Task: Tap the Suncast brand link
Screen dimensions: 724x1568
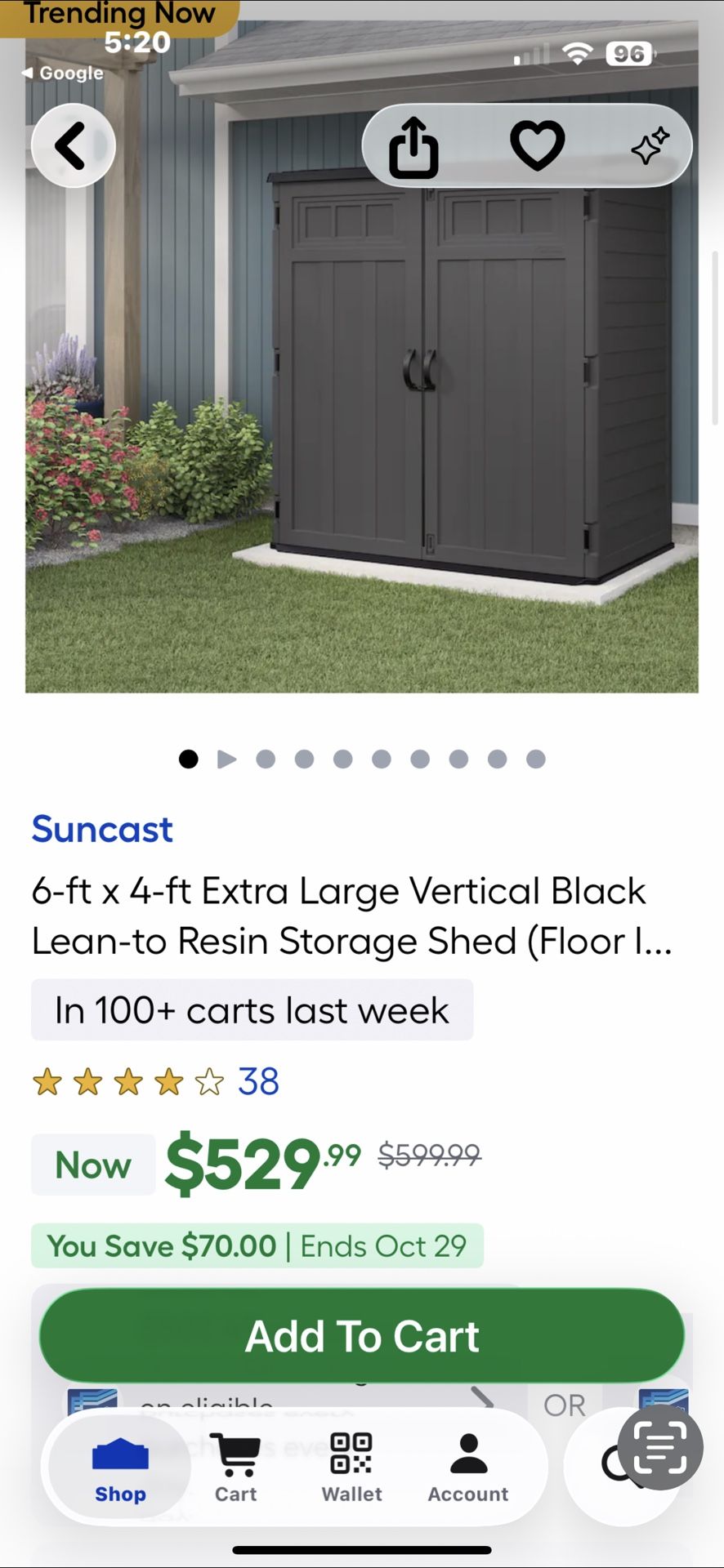Action: [x=101, y=829]
